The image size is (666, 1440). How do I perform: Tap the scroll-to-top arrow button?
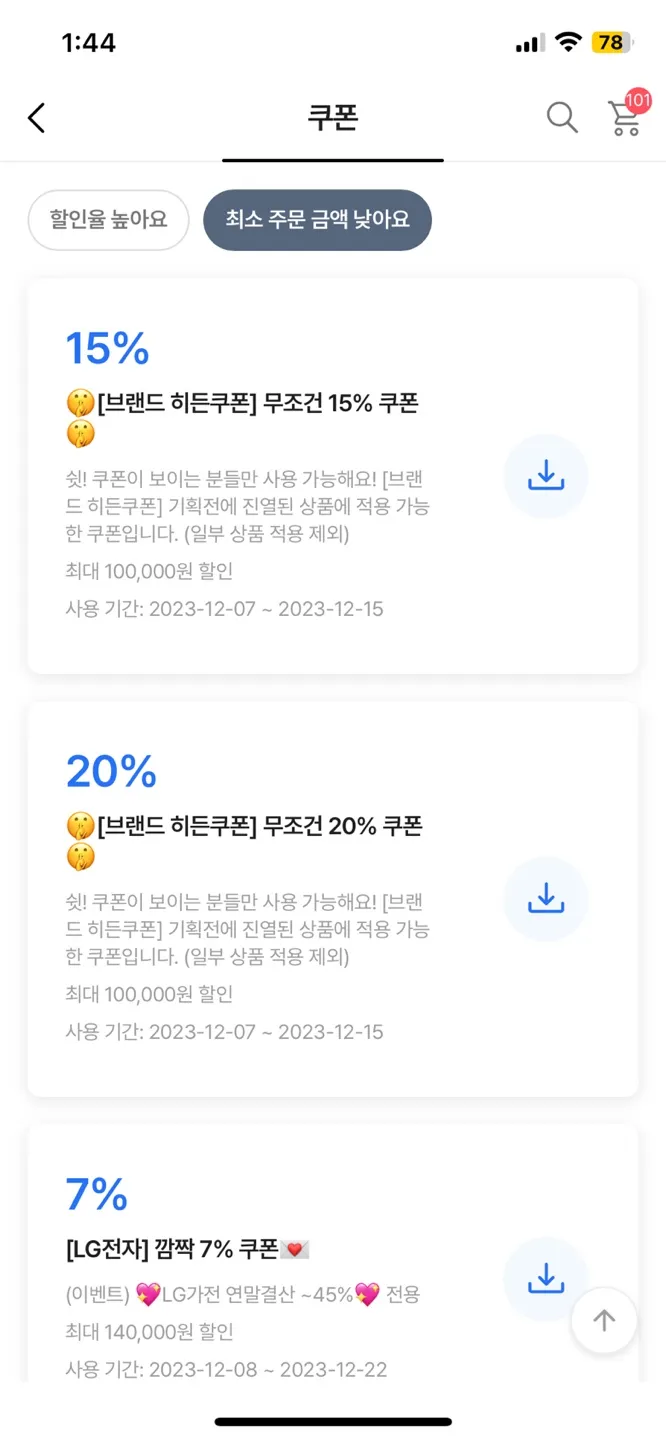[x=604, y=1321]
